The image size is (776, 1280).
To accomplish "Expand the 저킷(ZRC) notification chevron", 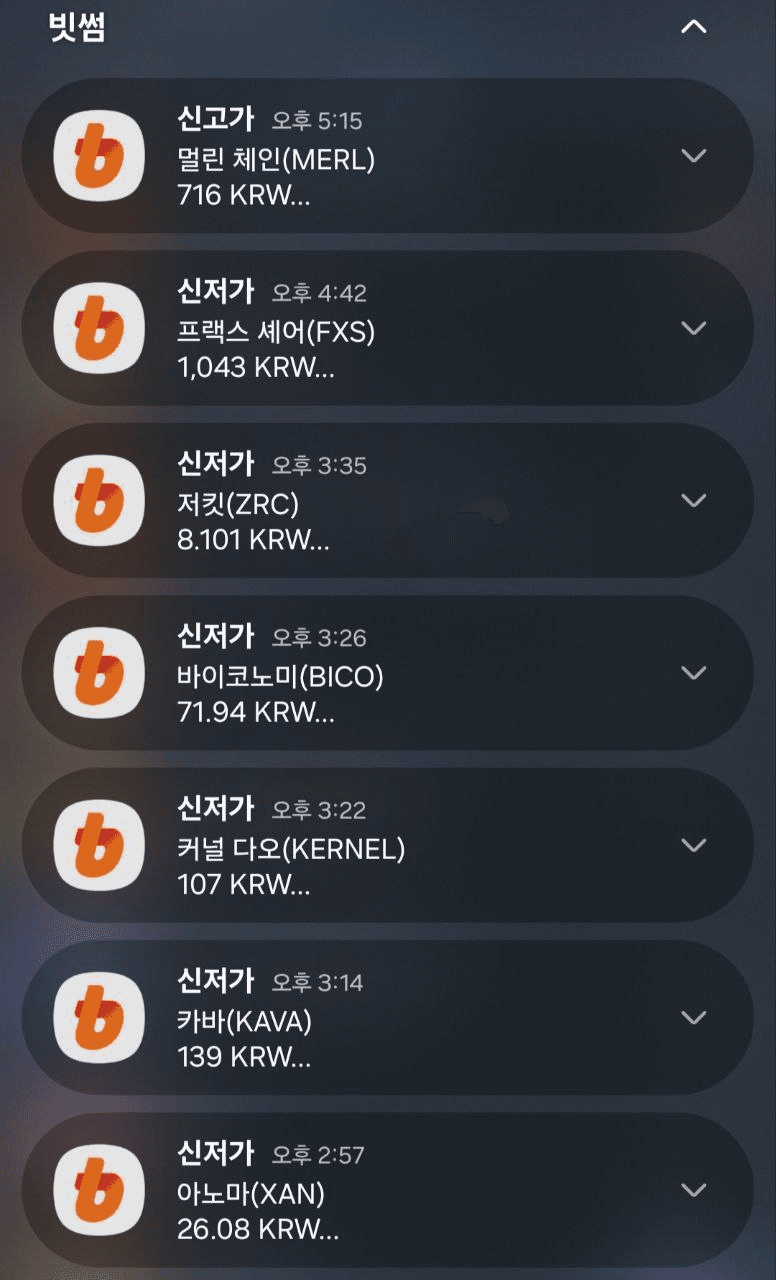I will click(x=693, y=500).
